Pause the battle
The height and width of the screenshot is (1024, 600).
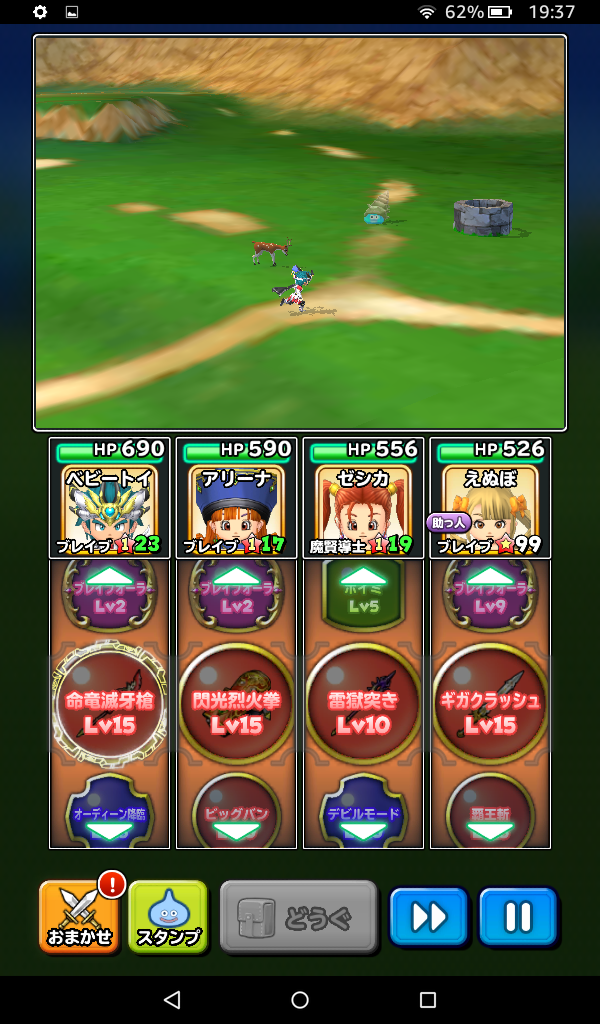pos(518,916)
